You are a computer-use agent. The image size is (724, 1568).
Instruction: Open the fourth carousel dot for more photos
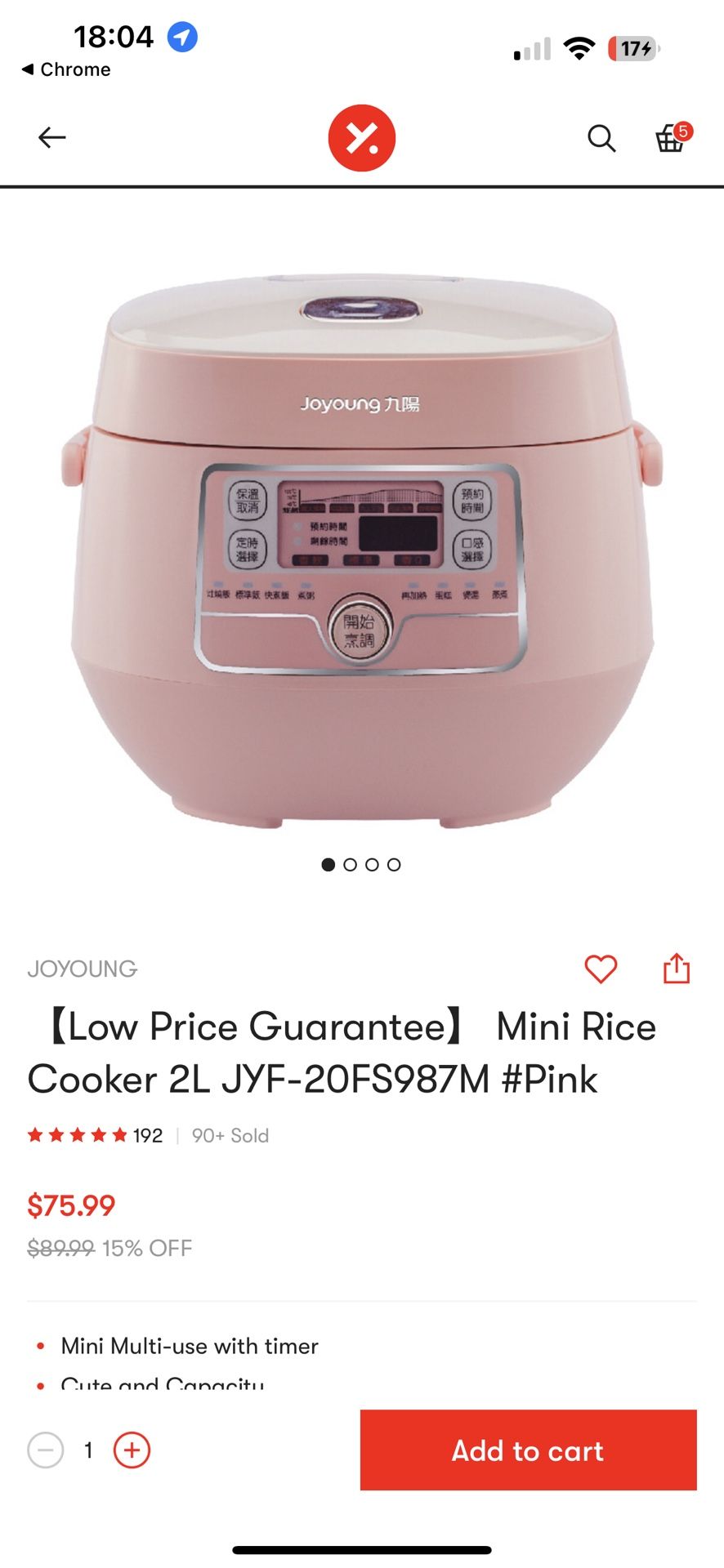pyautogui.click(x=394, y=864)
